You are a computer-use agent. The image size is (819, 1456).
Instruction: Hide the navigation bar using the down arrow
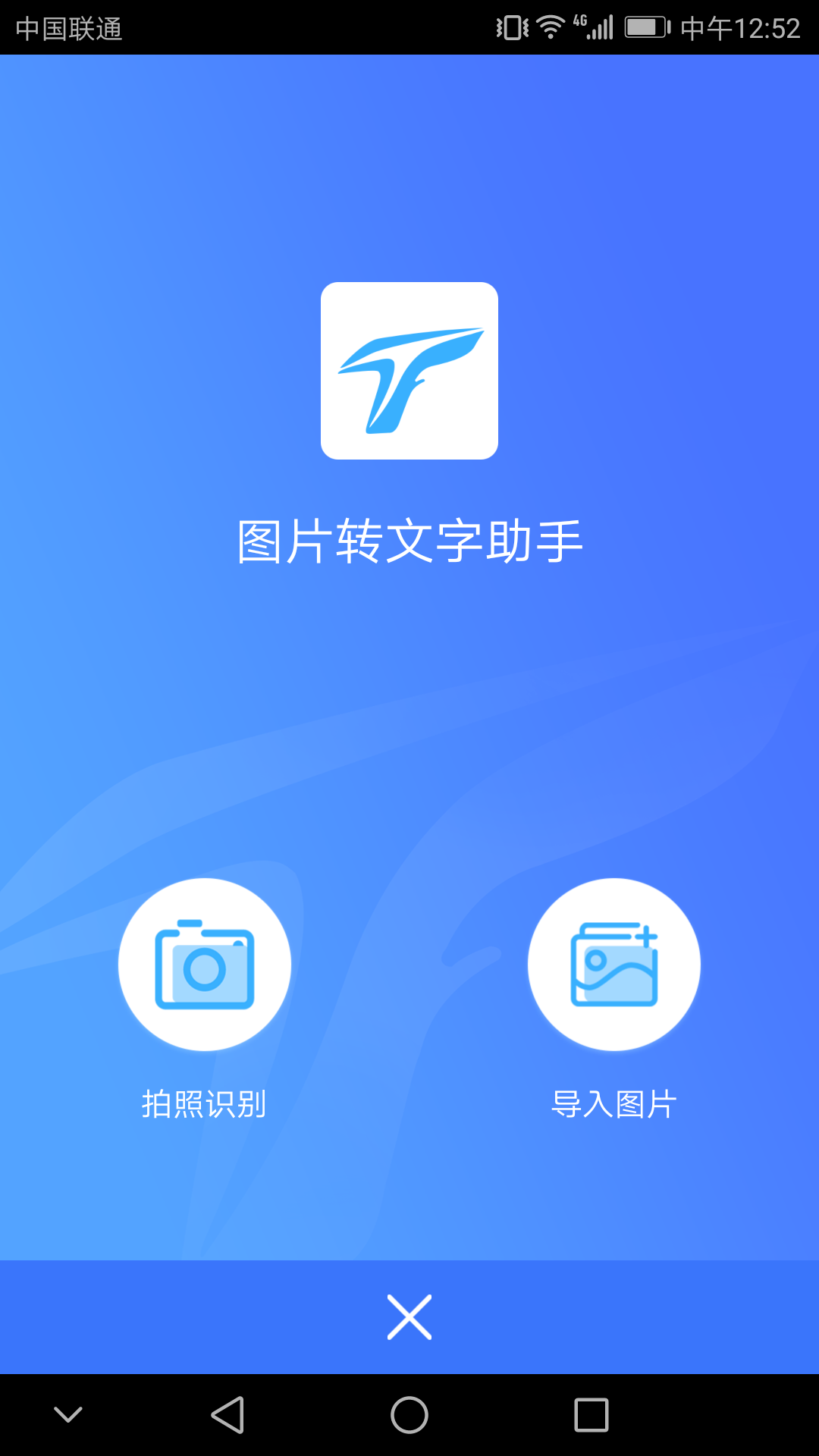pos(68,1415)
